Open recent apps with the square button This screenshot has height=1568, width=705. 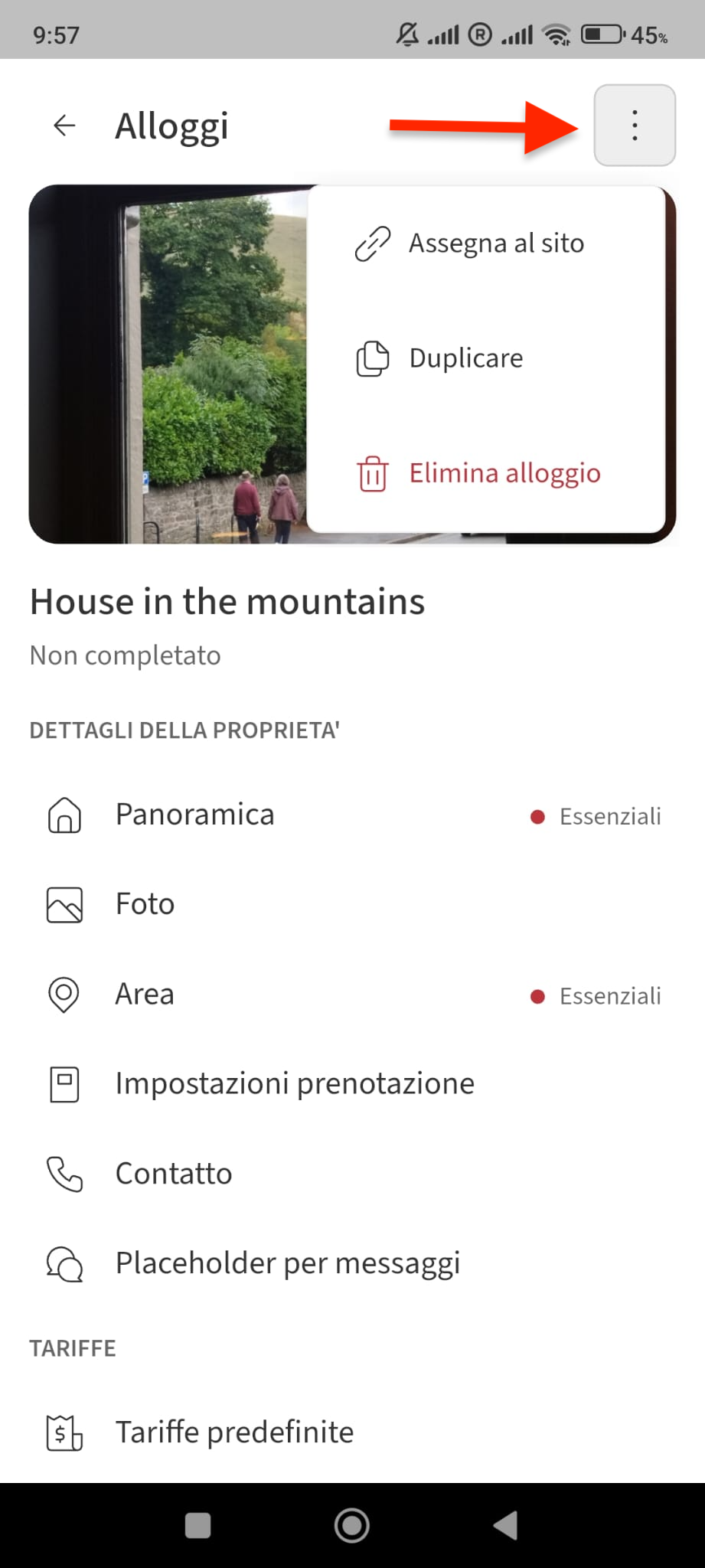pos(198,1525)
